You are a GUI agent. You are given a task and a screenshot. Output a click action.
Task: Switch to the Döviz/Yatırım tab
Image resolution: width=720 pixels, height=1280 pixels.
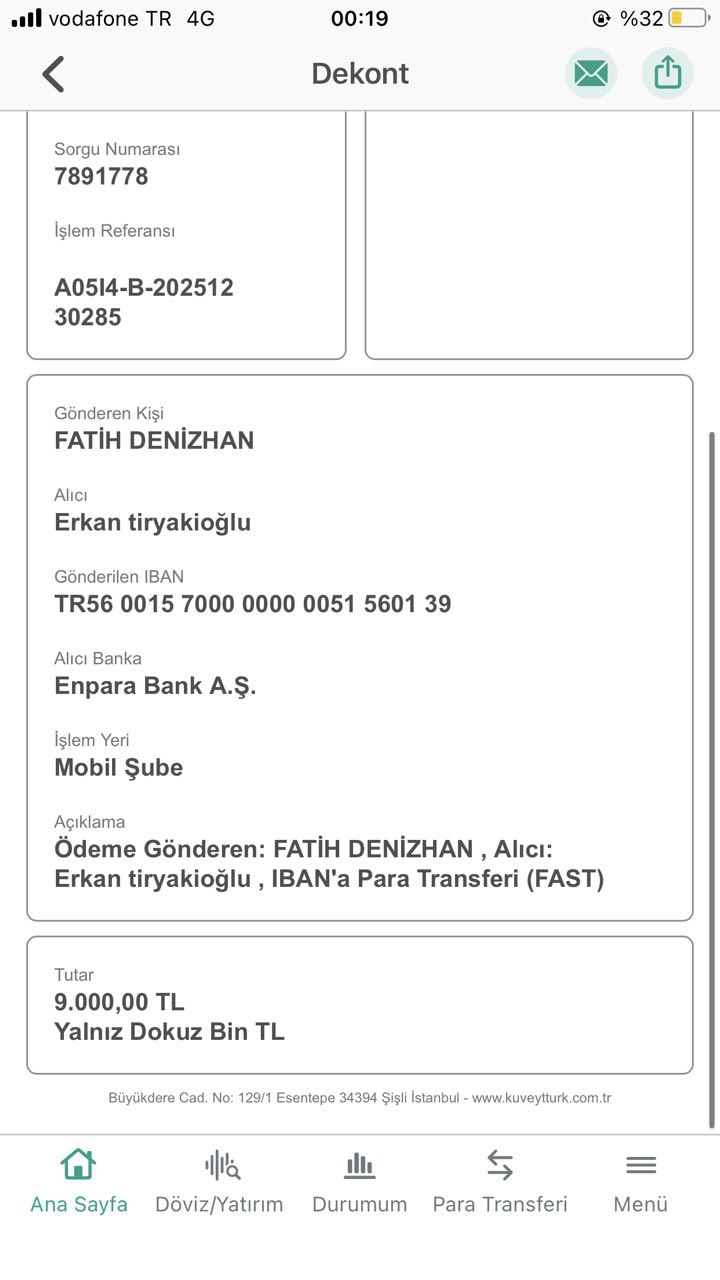219,1181
